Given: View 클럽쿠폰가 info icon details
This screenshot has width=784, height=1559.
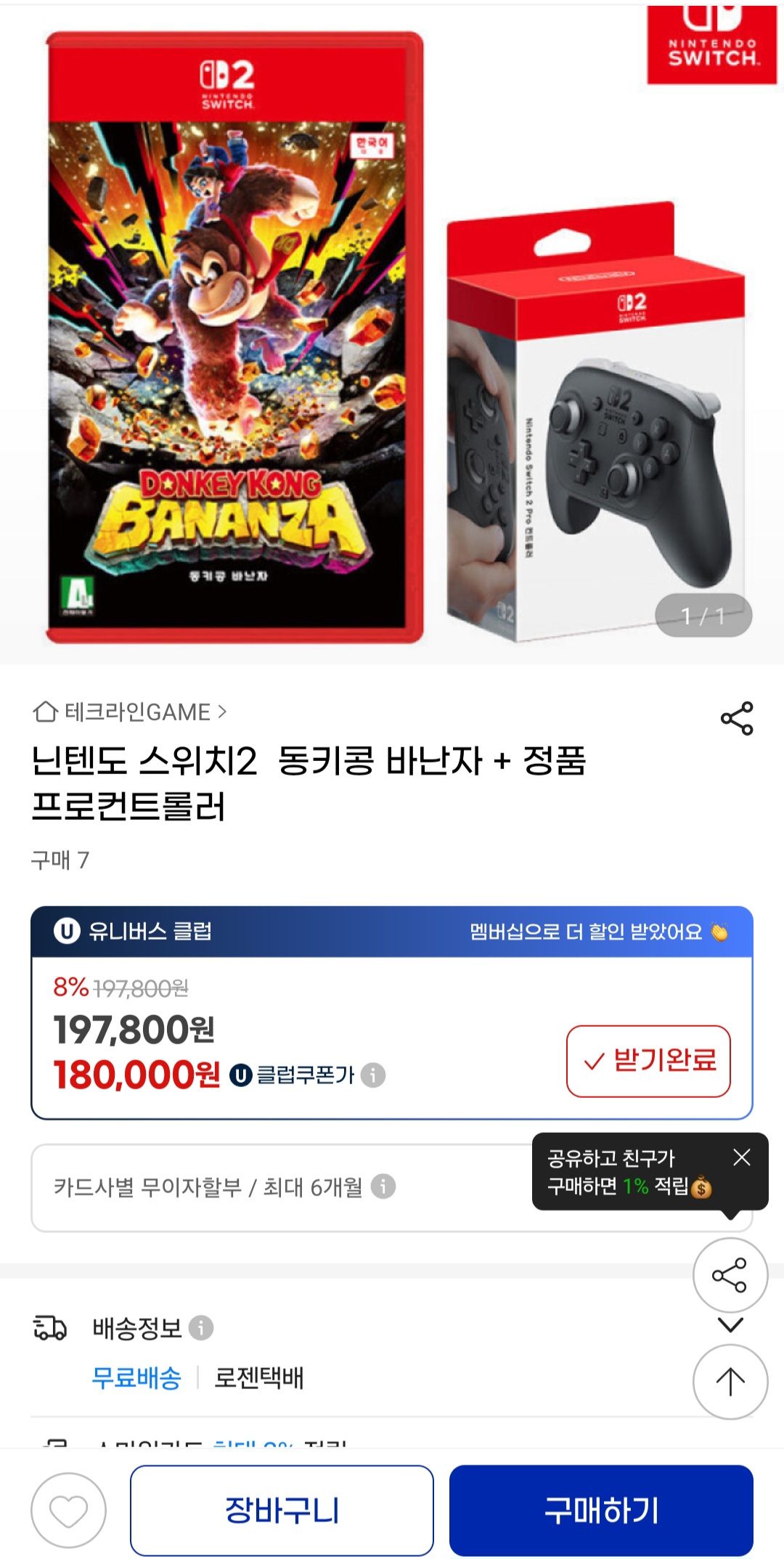Looking at the screenshot, I should click(x=373, y=1075).
